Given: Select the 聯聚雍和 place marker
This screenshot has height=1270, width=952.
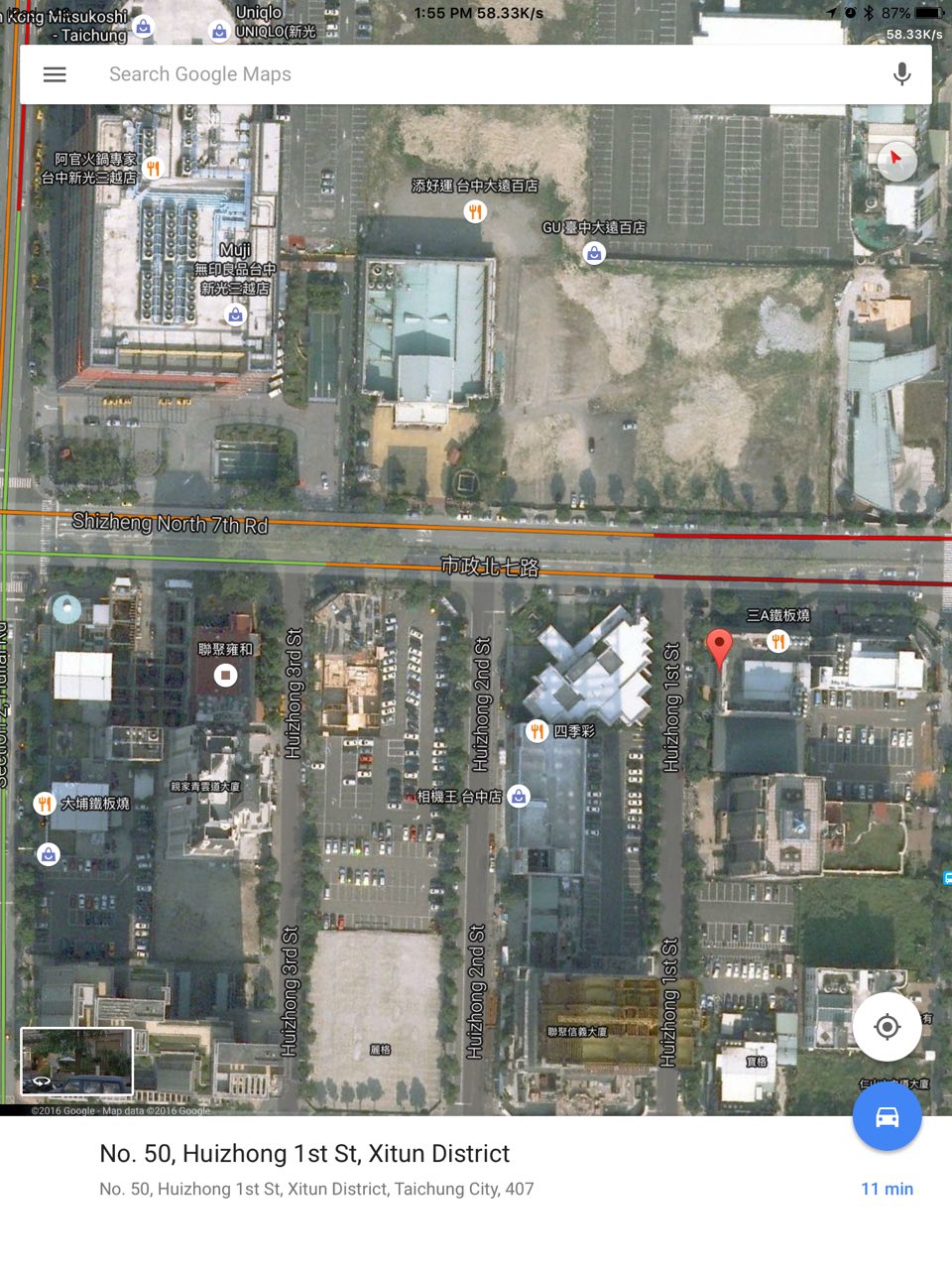Looking at the screenshot, I should tap(225, 676).
